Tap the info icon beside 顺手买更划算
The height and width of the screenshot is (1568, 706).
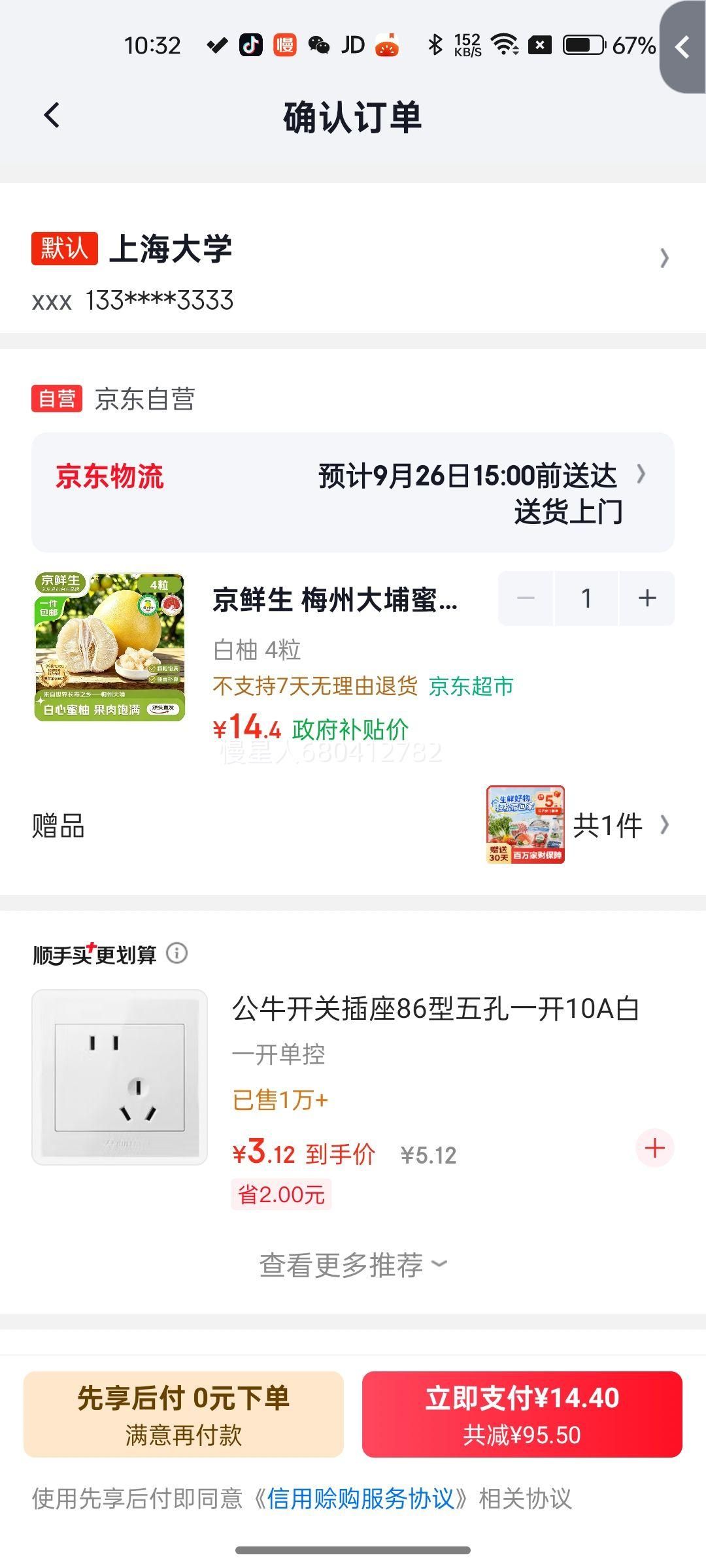point(177,953)
